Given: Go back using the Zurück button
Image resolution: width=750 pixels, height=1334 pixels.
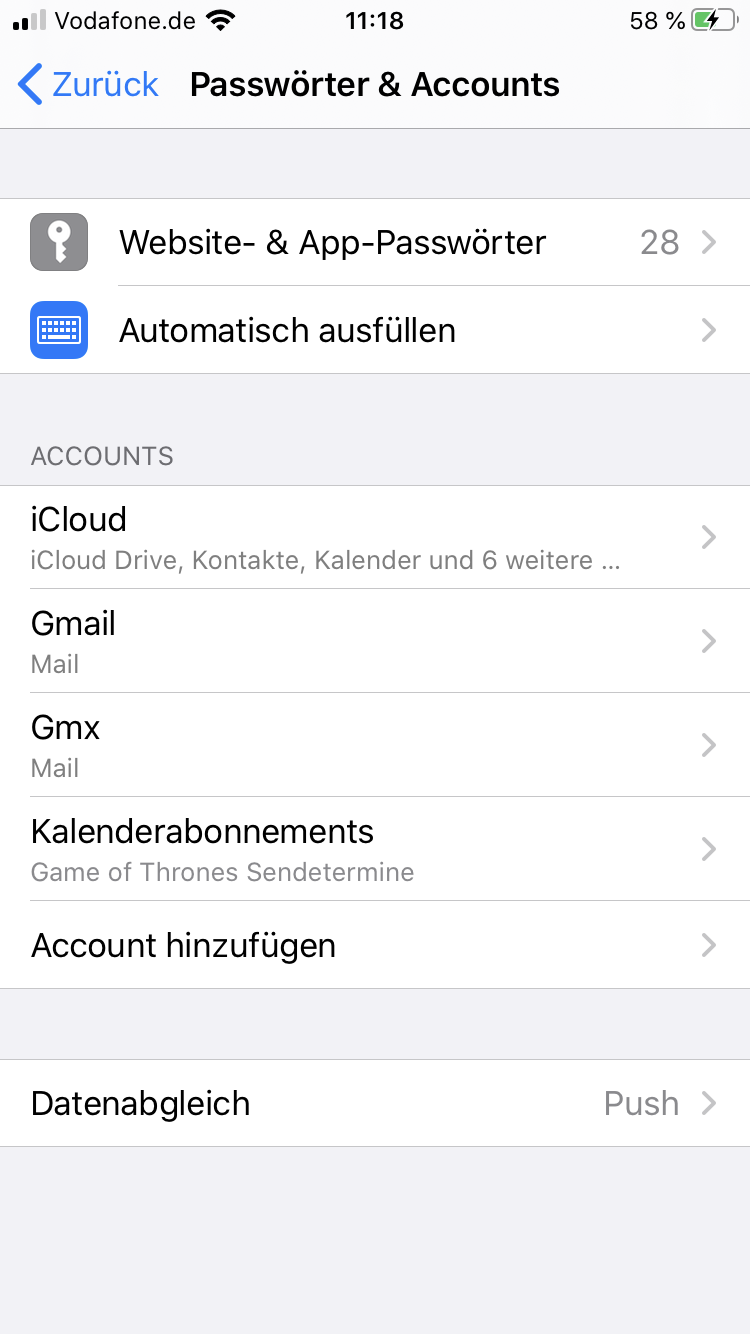Looking at the screenshot, I should [88, 85].
